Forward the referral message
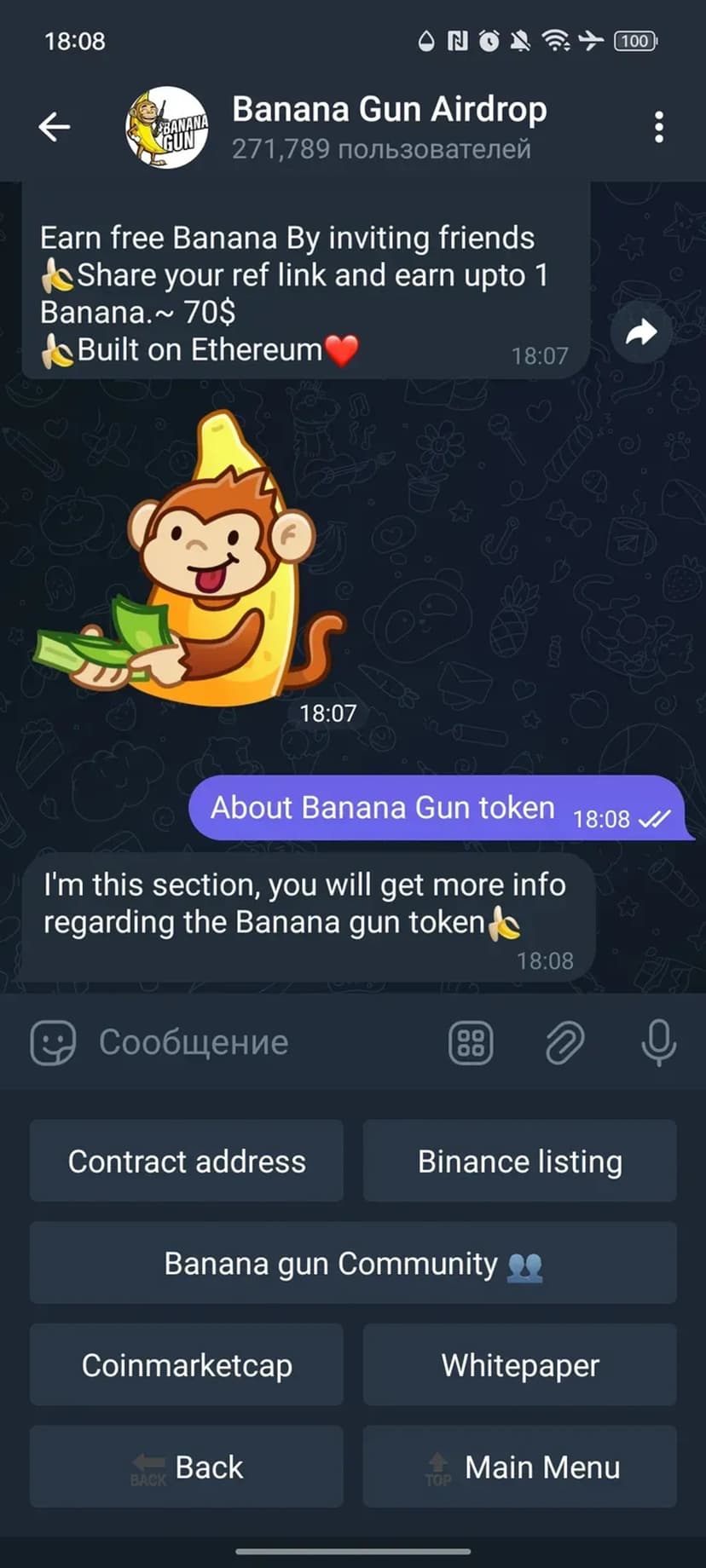 (641, 332)
